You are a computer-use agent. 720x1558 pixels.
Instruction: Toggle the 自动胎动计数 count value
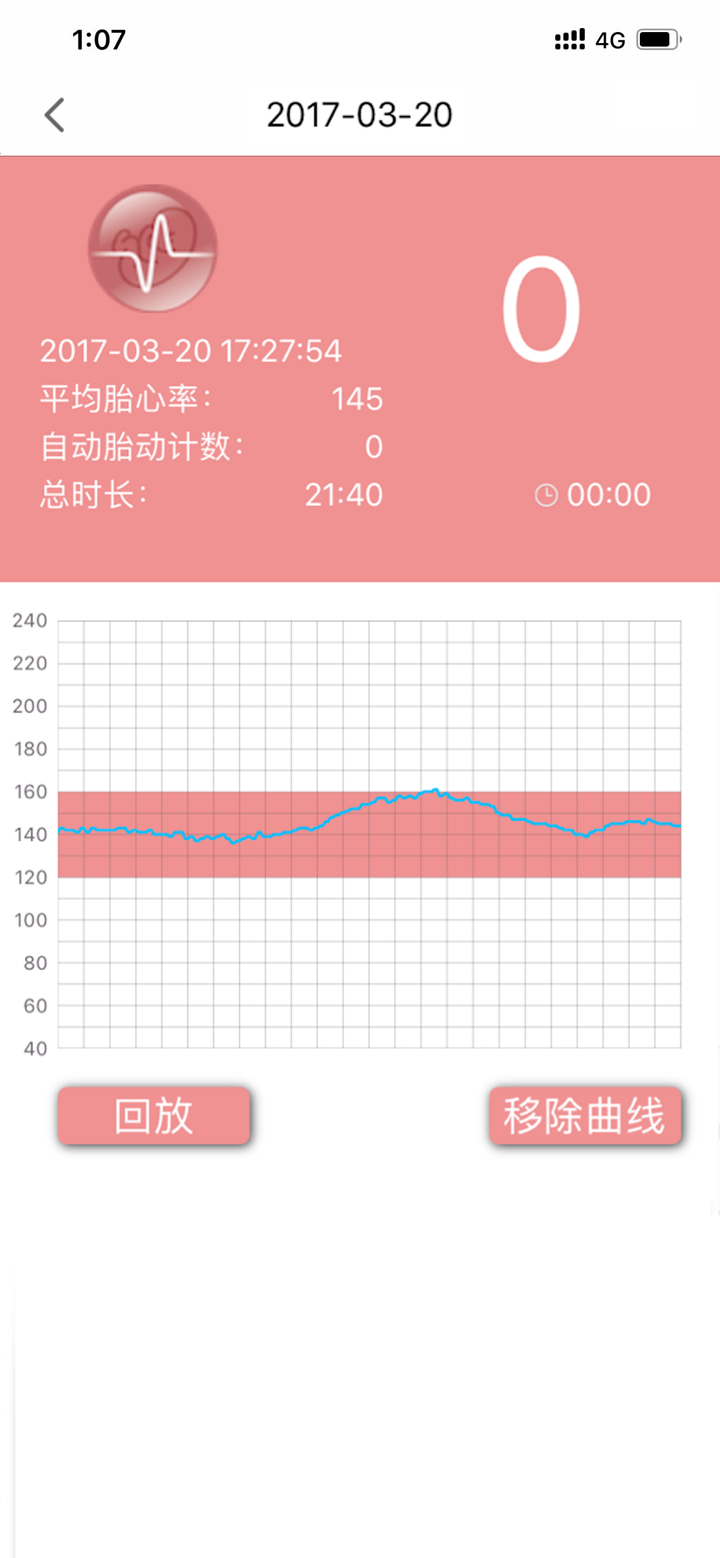point(373,446)
